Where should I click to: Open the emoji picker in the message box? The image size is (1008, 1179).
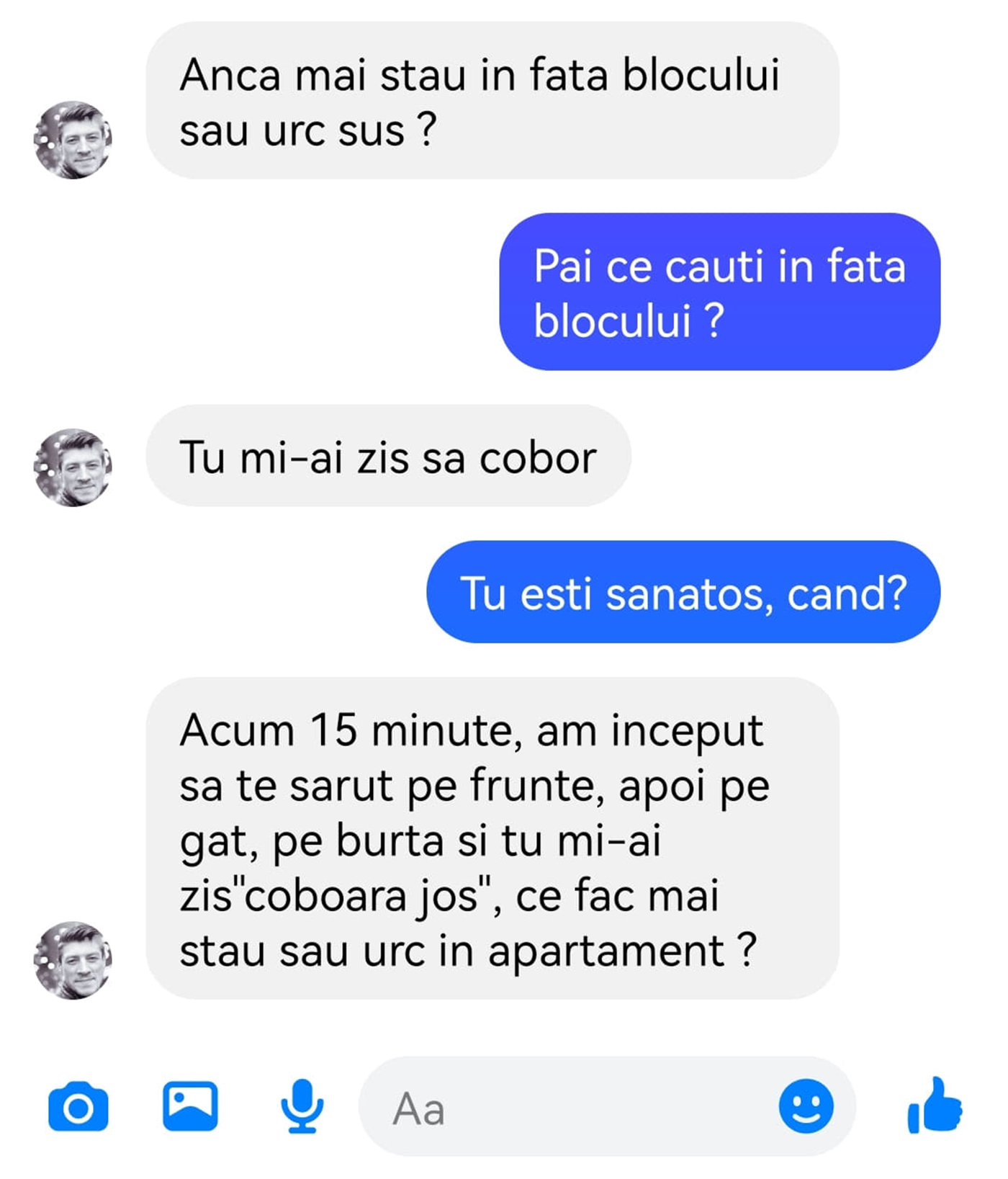[806, 1106]
